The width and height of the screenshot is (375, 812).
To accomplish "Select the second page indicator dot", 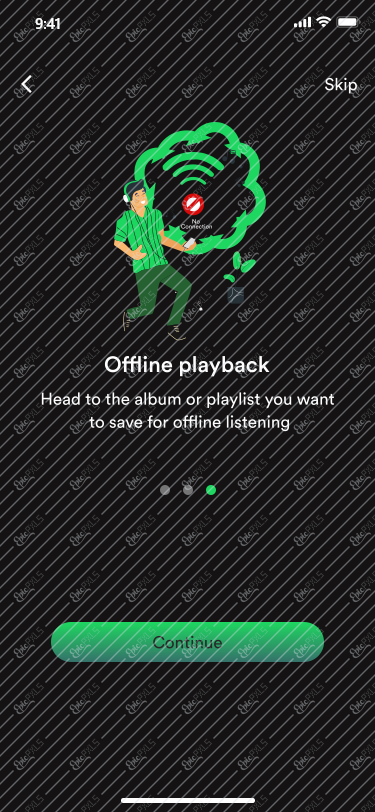I will click(x=188, y=490).
